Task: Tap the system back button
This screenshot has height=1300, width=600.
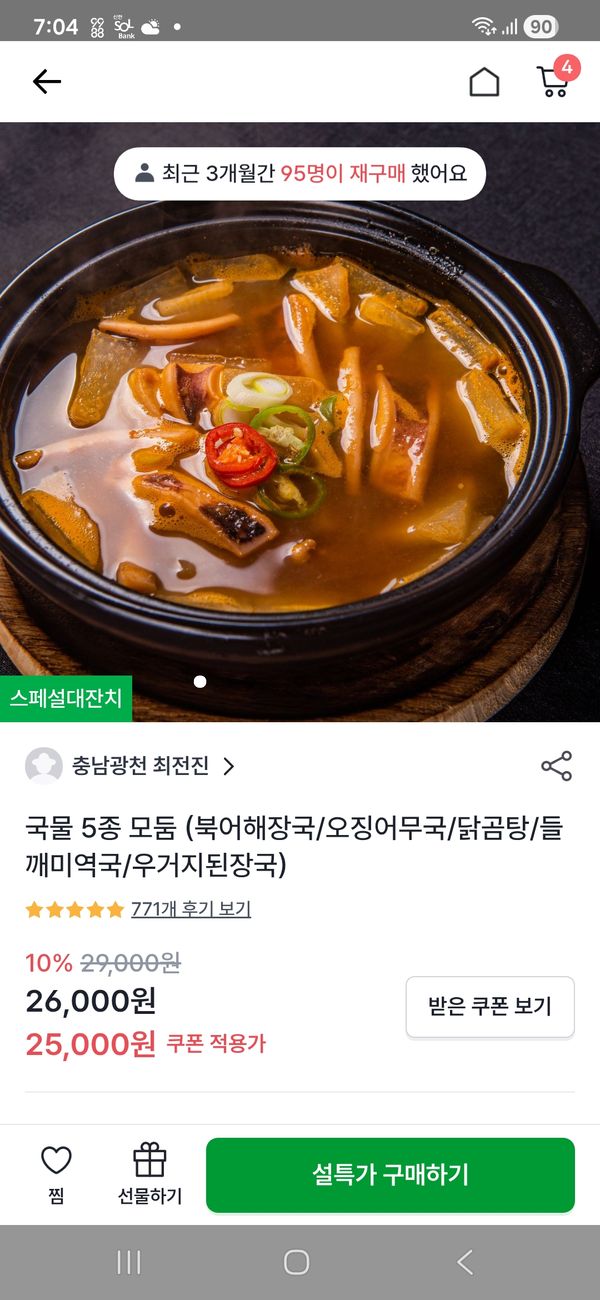Action: coord(465,1262)
